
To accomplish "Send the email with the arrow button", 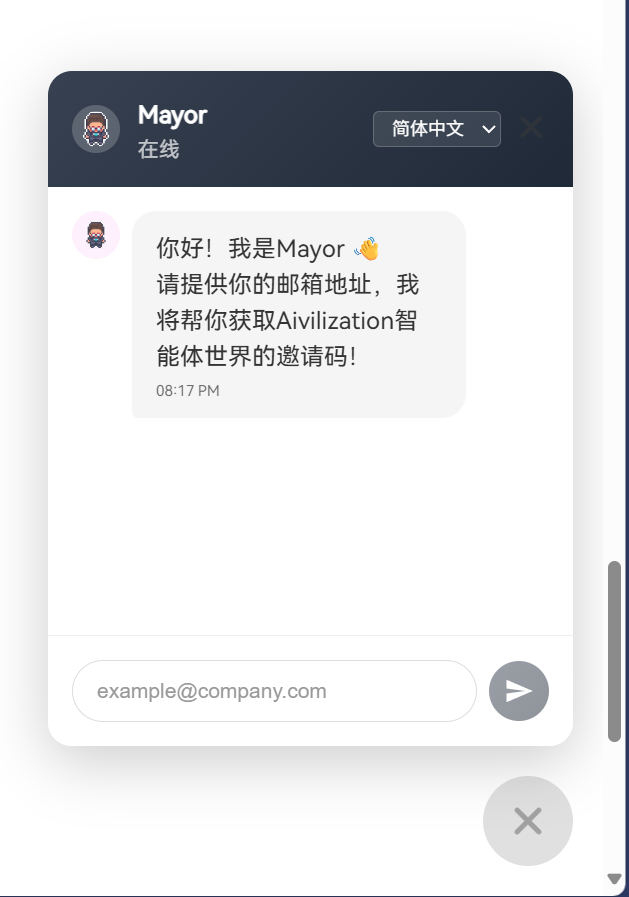I will pos(519,691).
